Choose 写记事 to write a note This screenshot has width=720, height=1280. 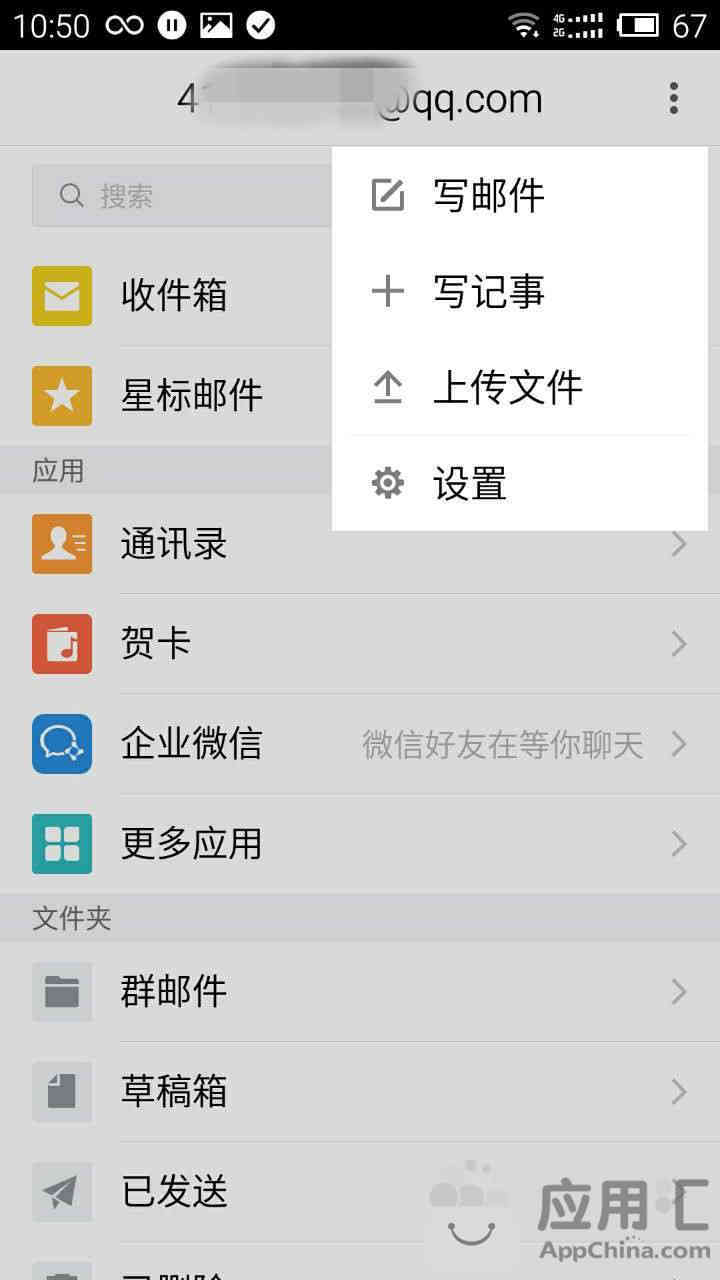pyautogui.click(x=488, y=292)
